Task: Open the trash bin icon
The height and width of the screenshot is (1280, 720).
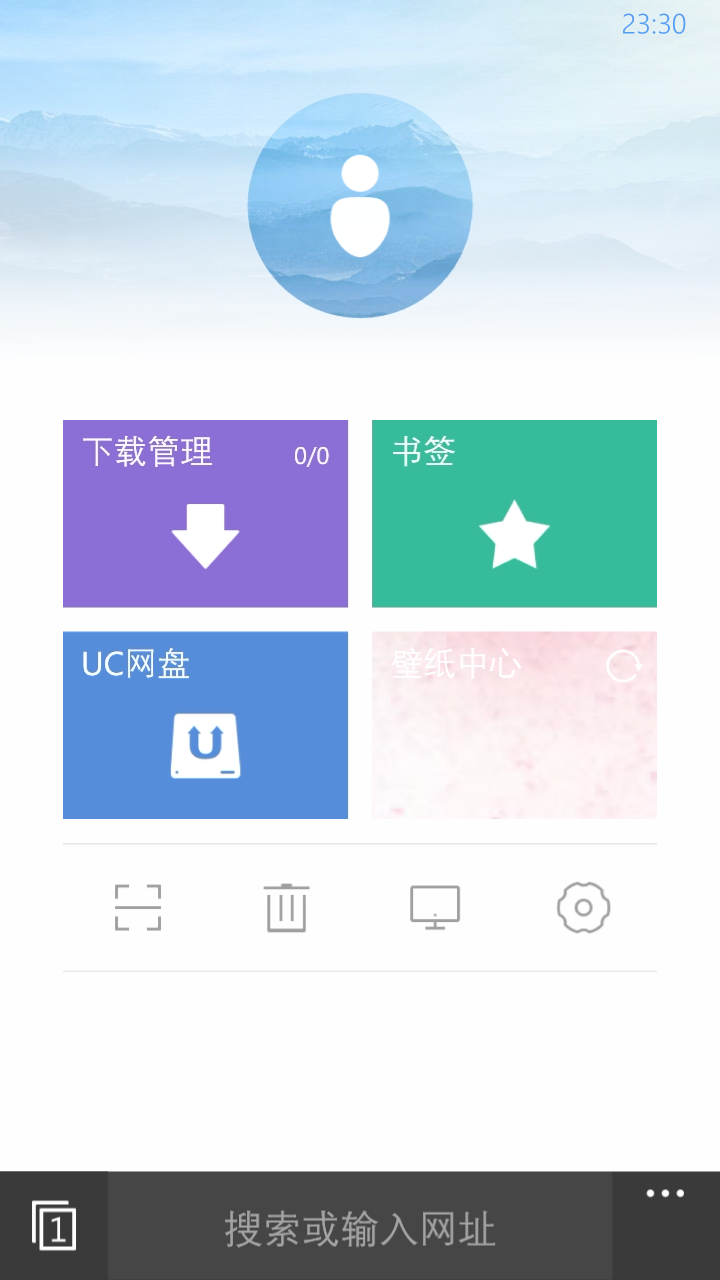Action: tap(287, 908)
